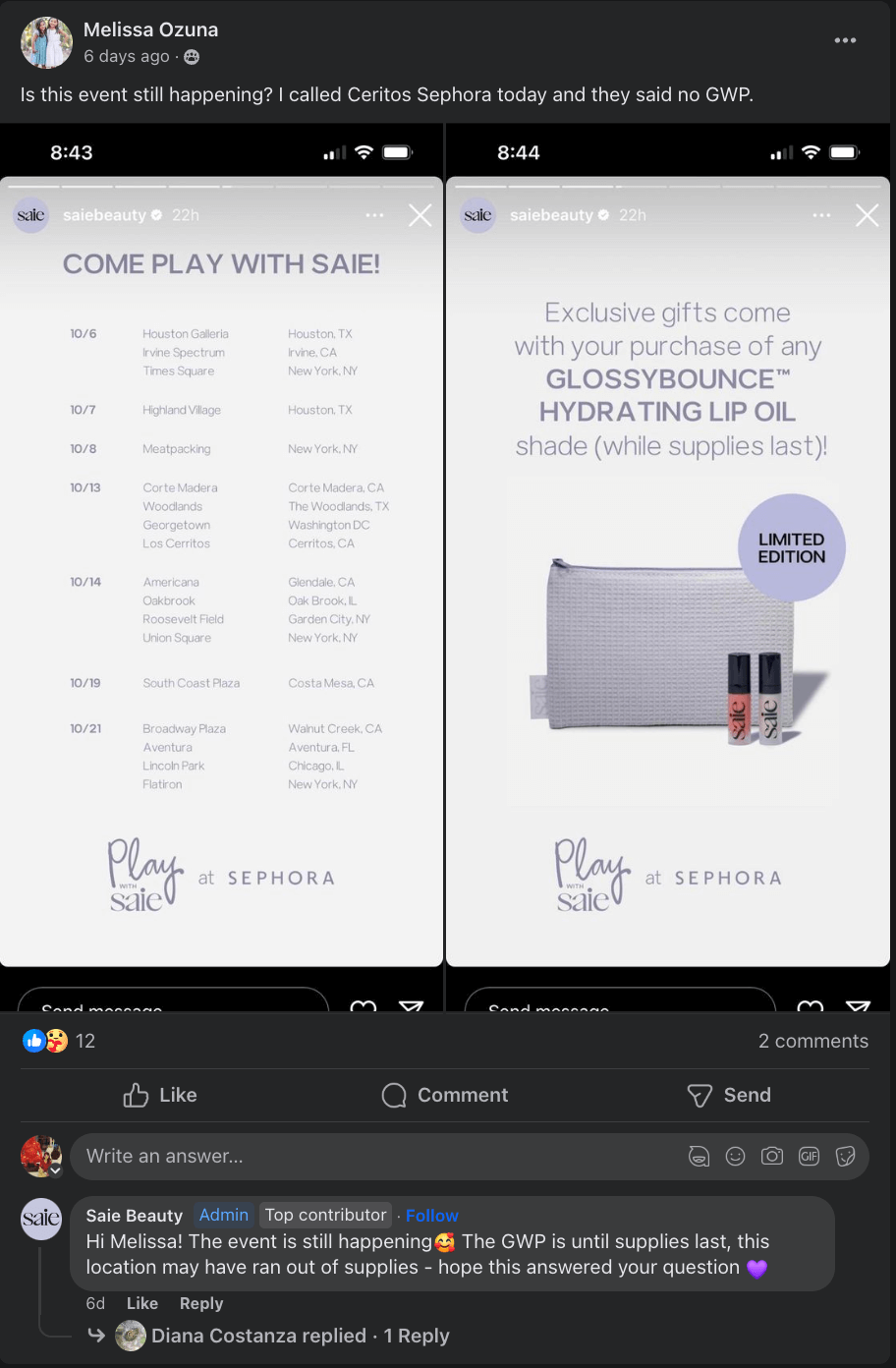Send this post to someone

pos(729,1095)
